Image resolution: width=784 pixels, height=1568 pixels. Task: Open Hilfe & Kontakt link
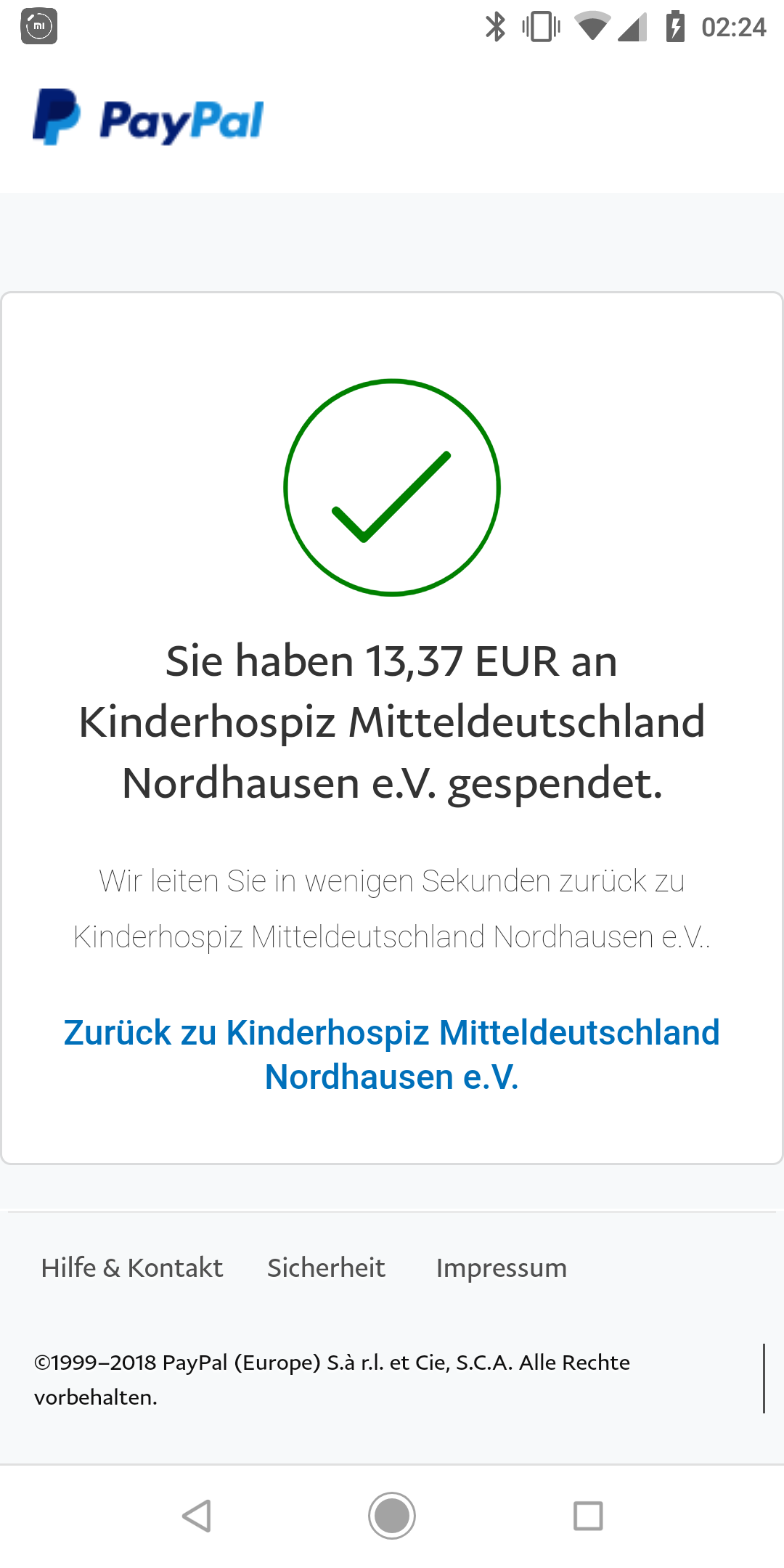coord(132,1267)
